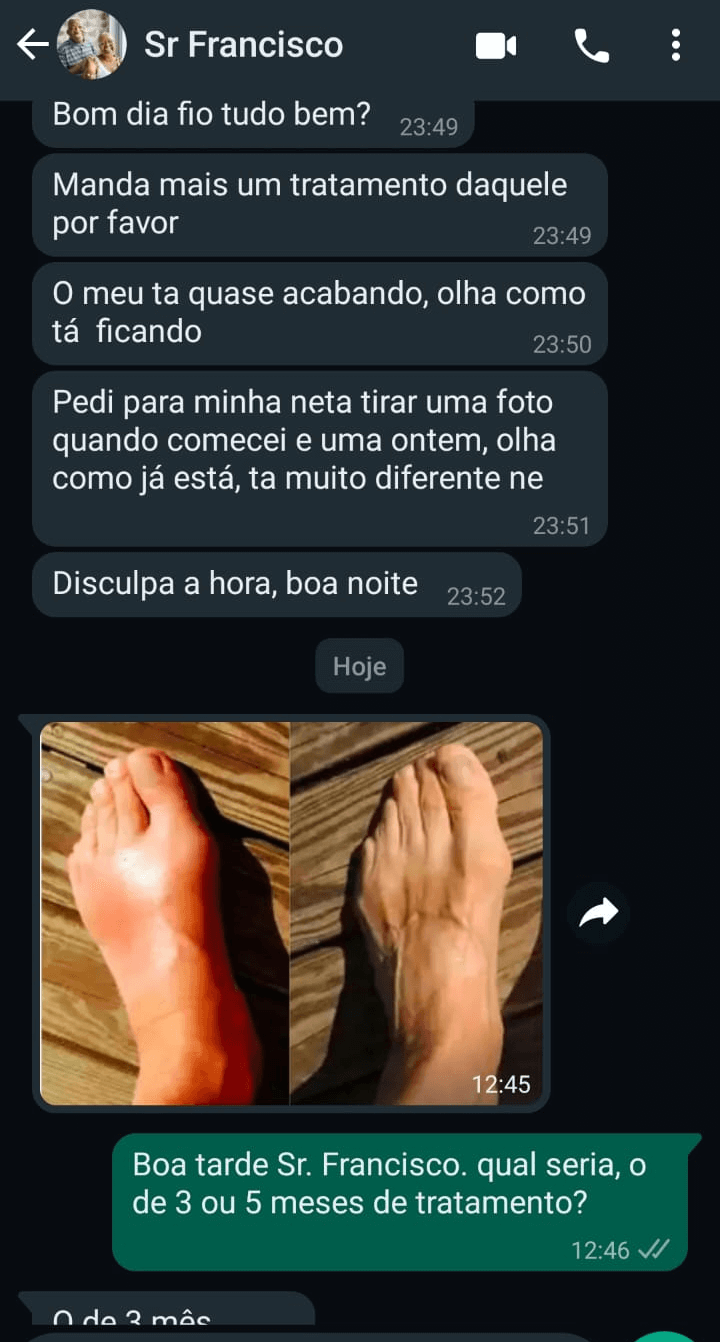Image resolution: width=720 pixels, height=1342 pixels.
Task: Start a voice call with Sr Francisco
Action: 591,45
